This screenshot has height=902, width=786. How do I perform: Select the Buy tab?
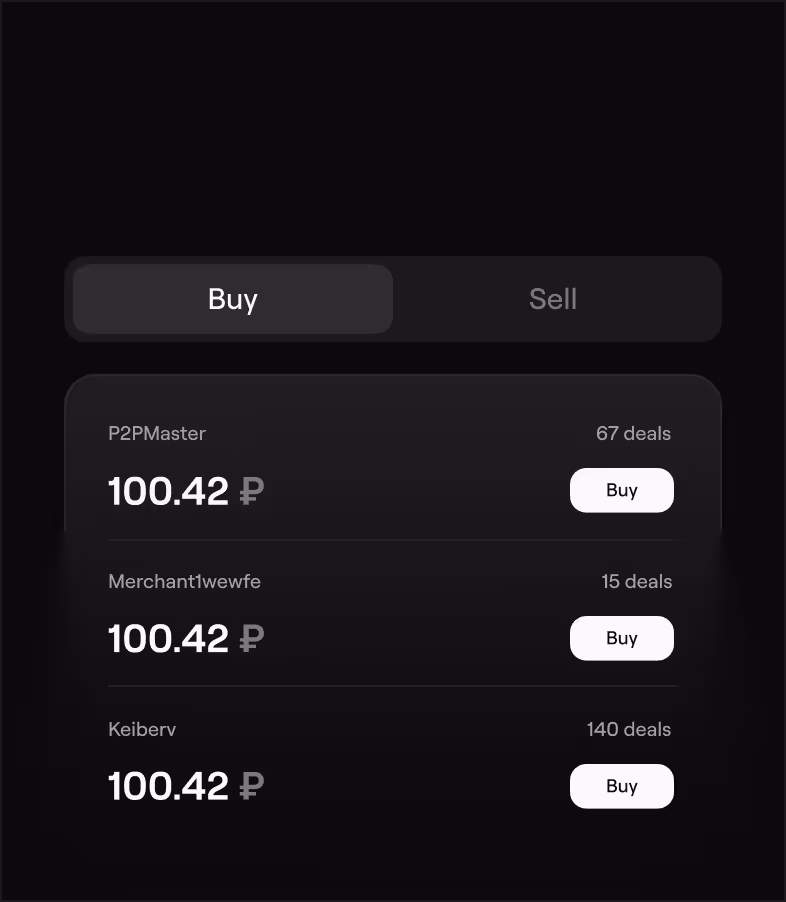click(x=232, y=299)
